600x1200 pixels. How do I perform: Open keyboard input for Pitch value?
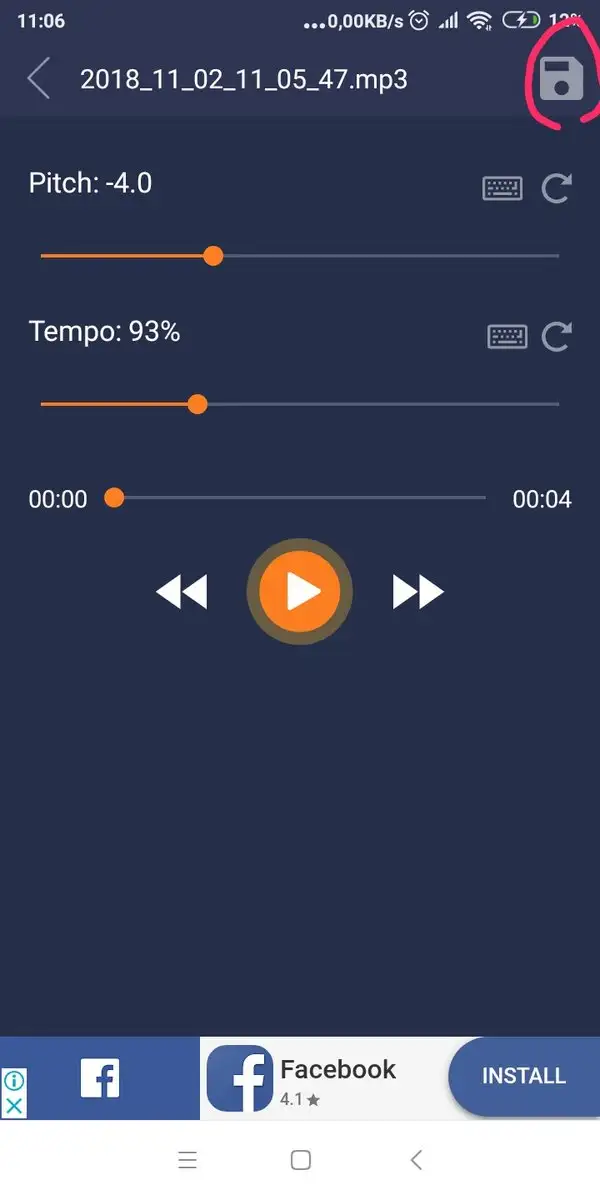tap(502, 188)
